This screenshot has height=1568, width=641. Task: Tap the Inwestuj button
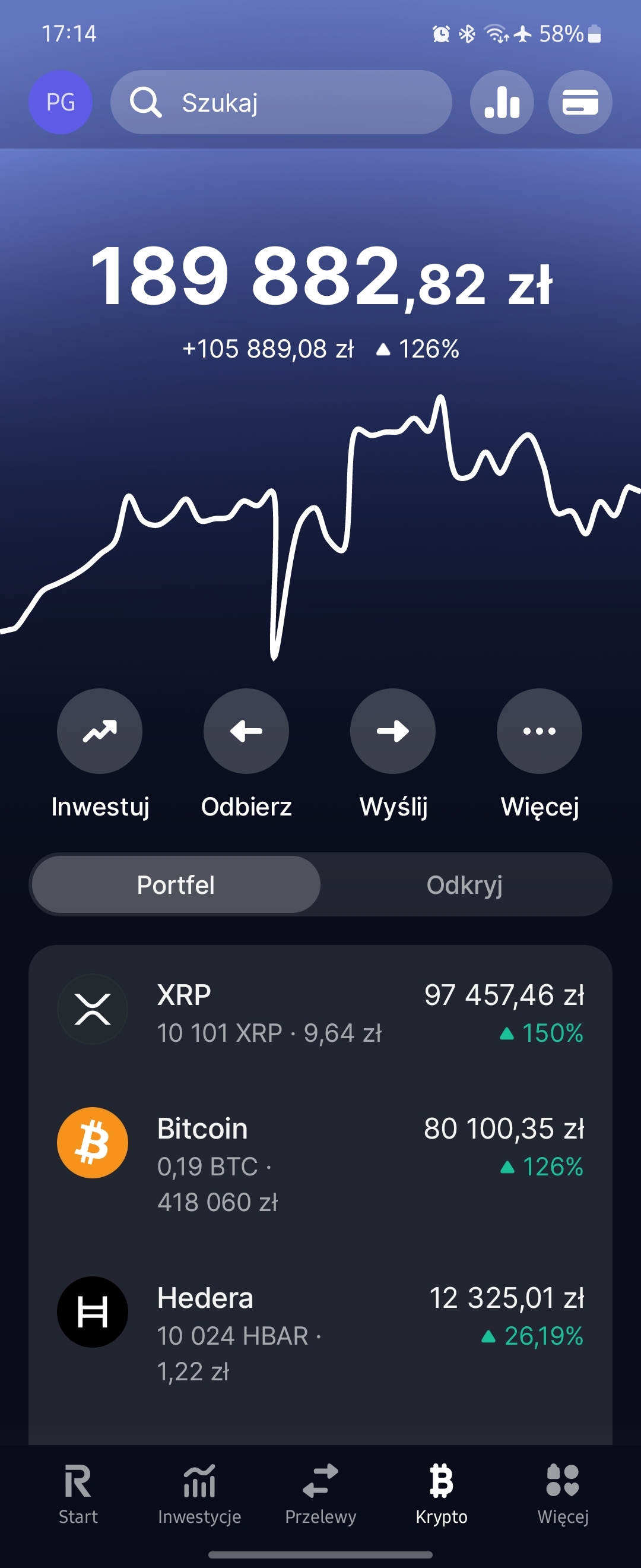point(100,731)
